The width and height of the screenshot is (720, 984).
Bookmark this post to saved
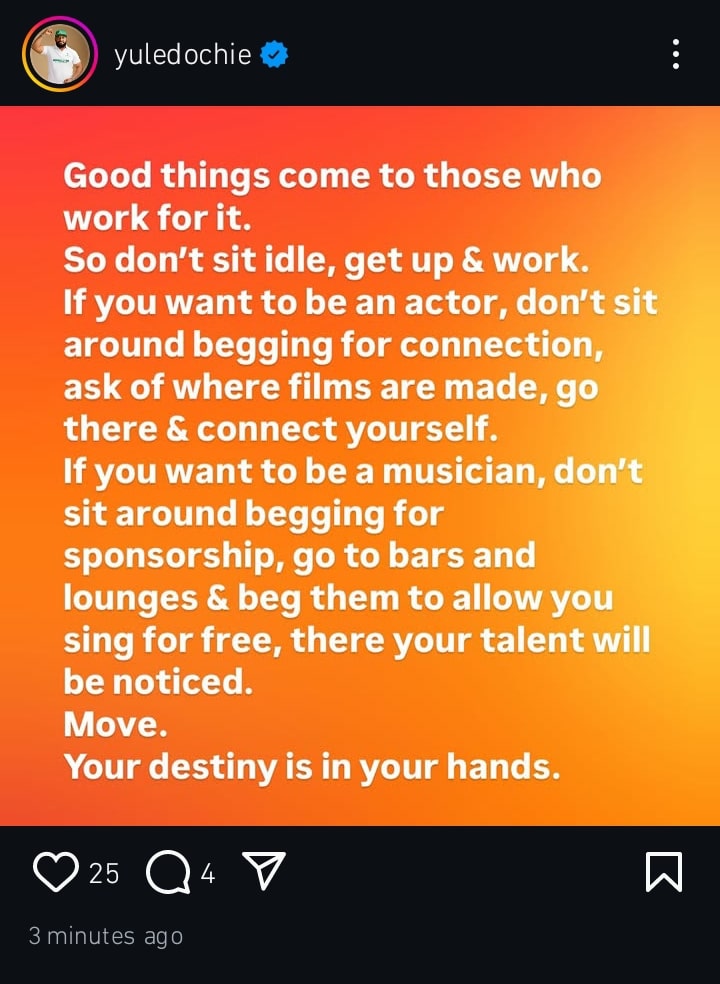664,872
